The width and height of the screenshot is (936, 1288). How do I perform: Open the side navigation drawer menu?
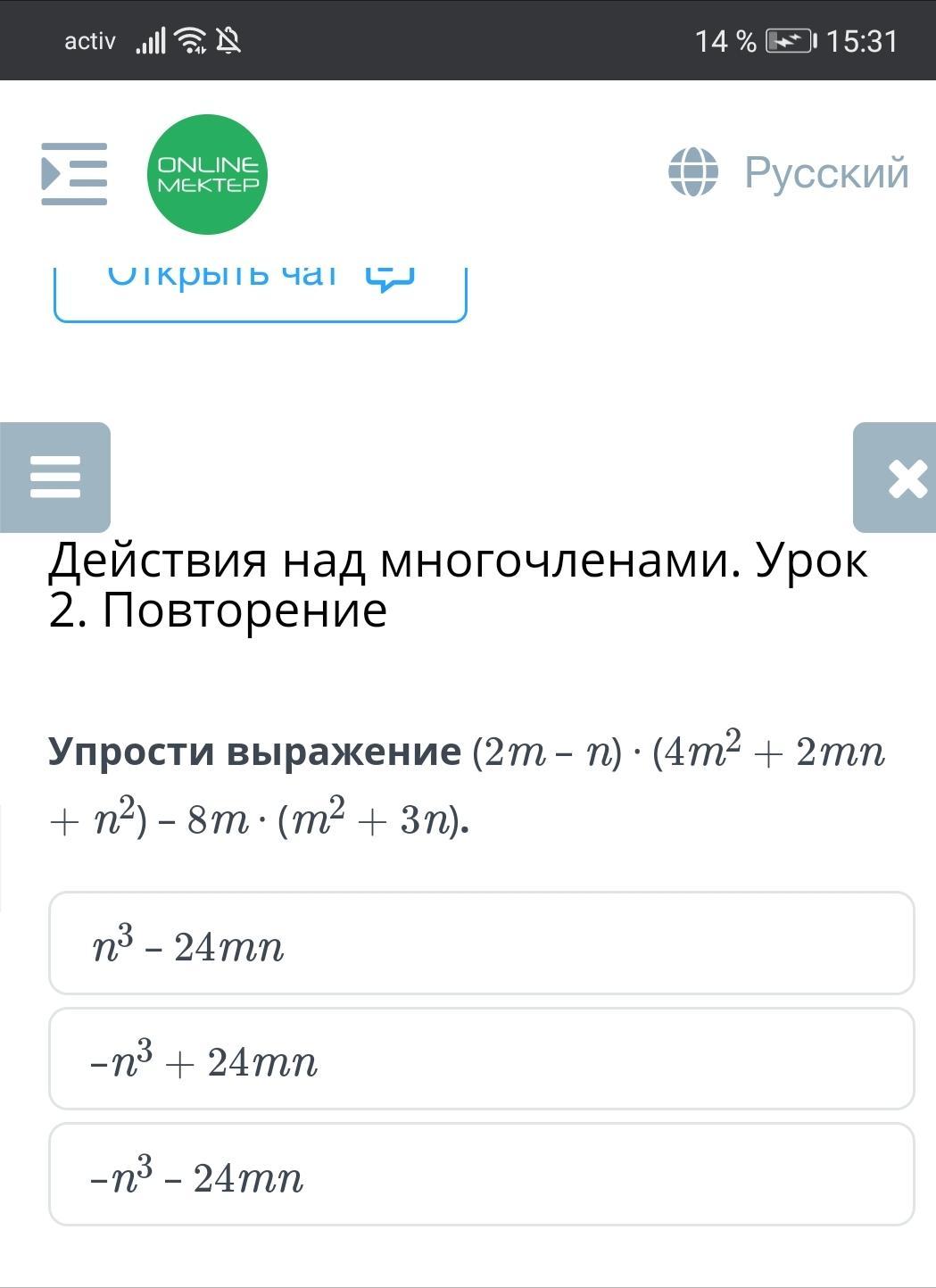(x=74, y=174)
